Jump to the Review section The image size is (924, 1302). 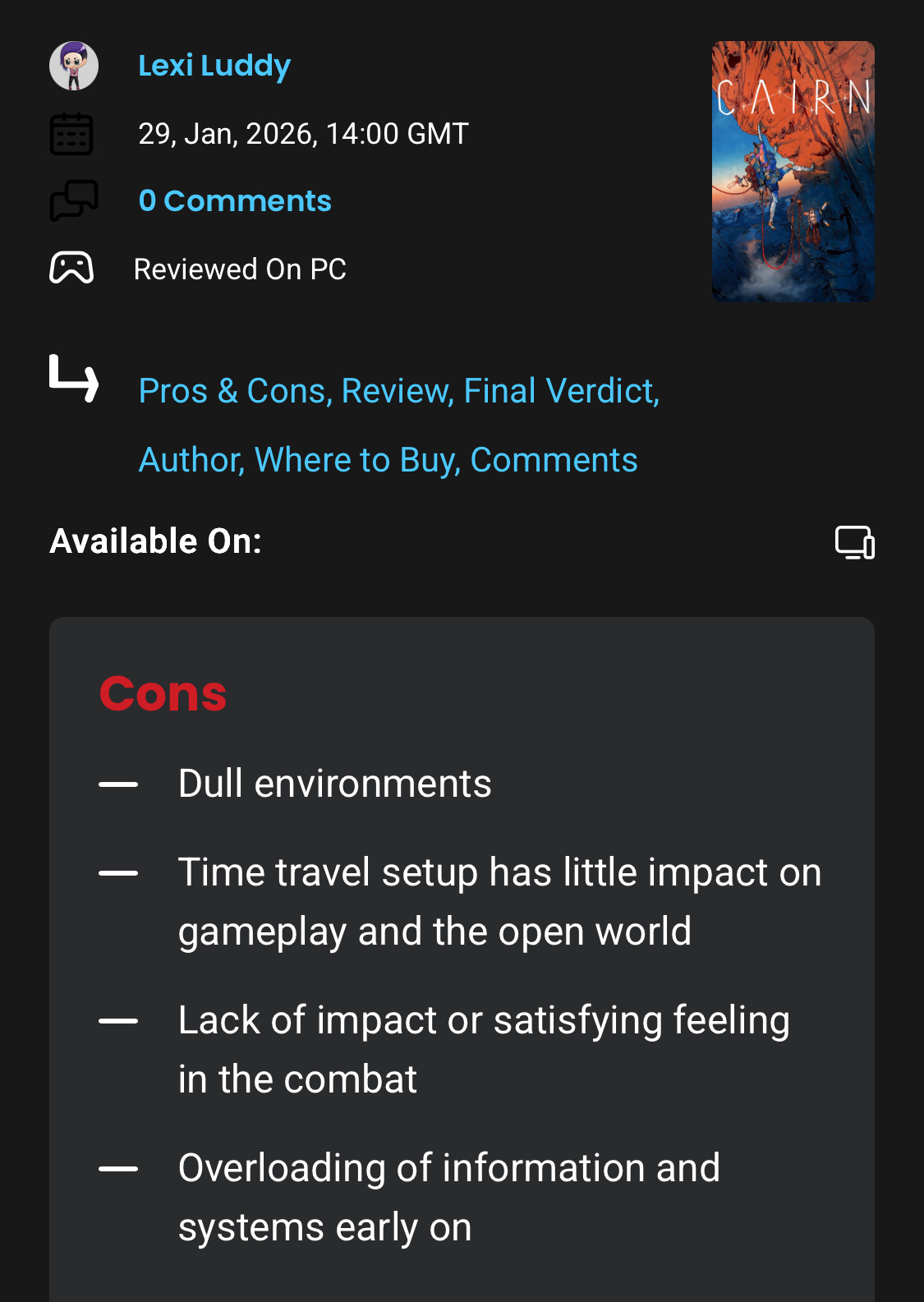[x=397, y=391]
